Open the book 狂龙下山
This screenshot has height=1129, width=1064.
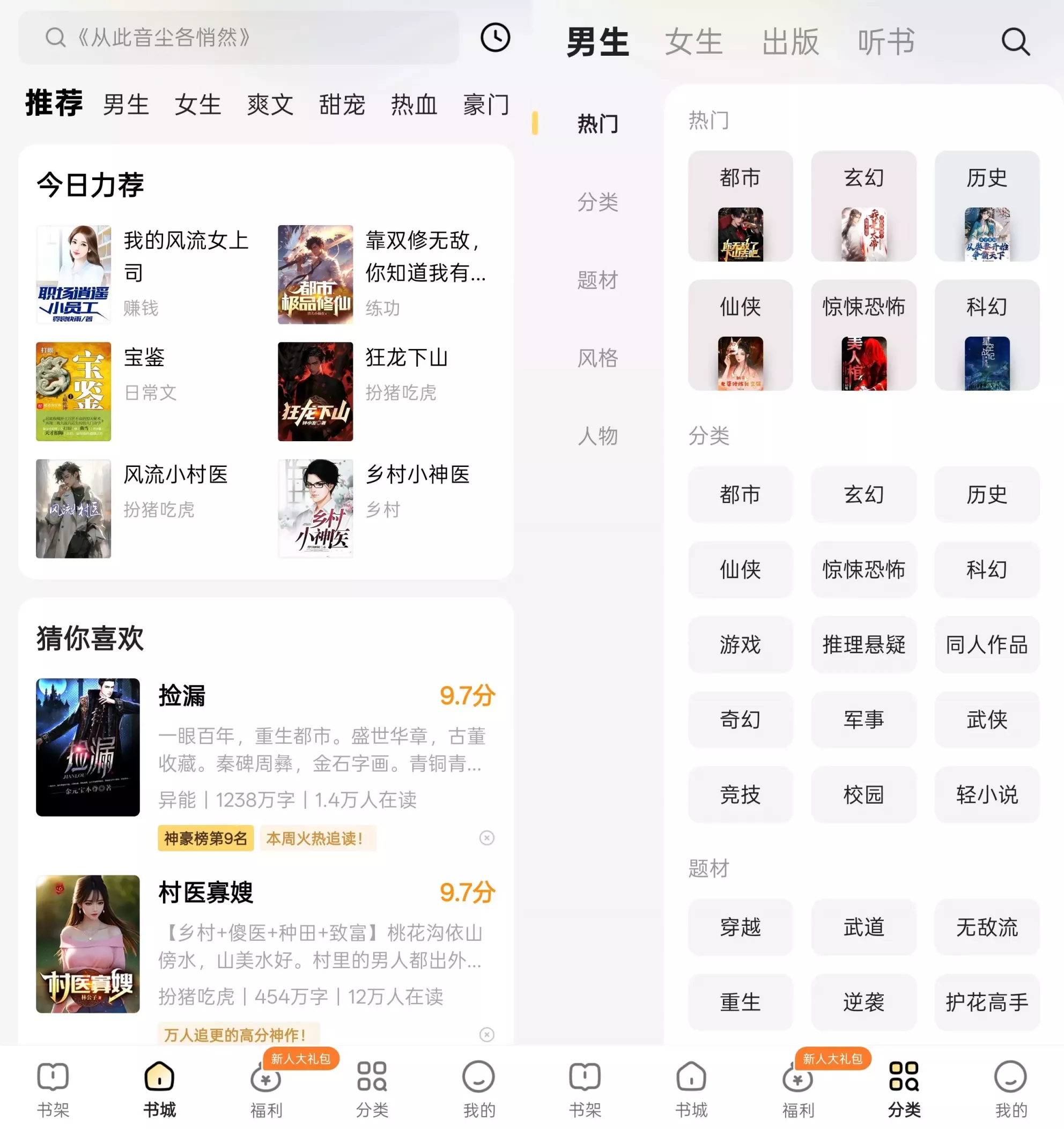386,391
